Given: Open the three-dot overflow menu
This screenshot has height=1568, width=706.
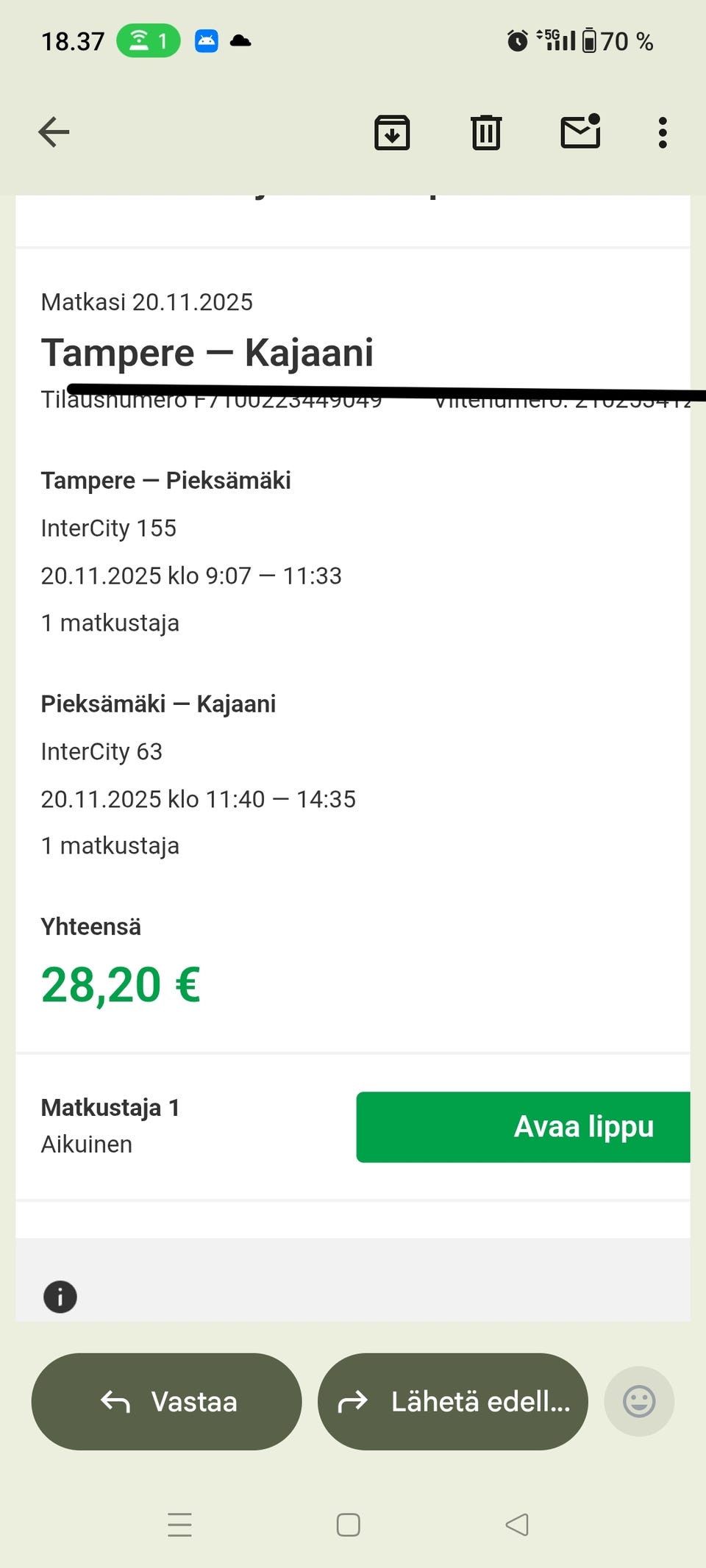Looking at the screenshot, I should click(661, 132).
